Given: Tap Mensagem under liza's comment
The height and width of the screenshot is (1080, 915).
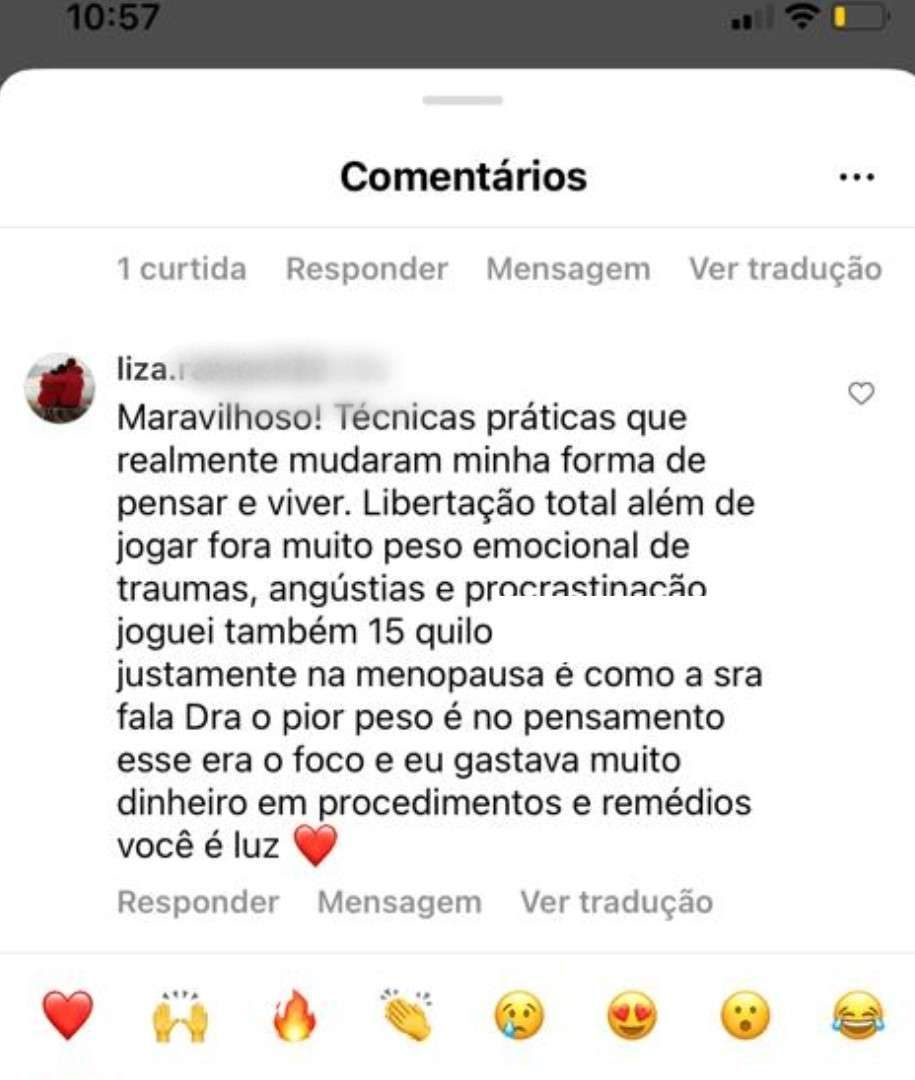Looking at the screenshot, I should pyautogui.click(x=399, y=902).
